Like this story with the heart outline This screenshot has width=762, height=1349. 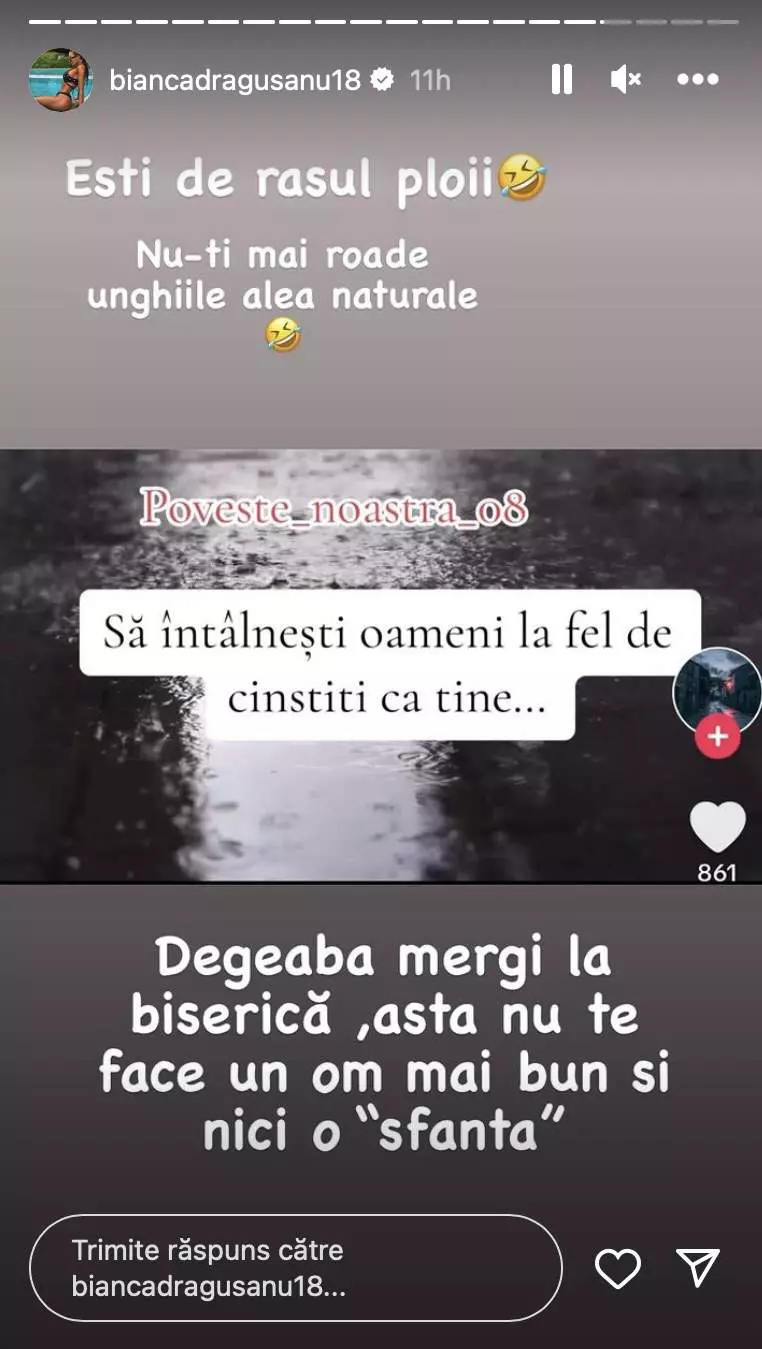point(617,1268)
